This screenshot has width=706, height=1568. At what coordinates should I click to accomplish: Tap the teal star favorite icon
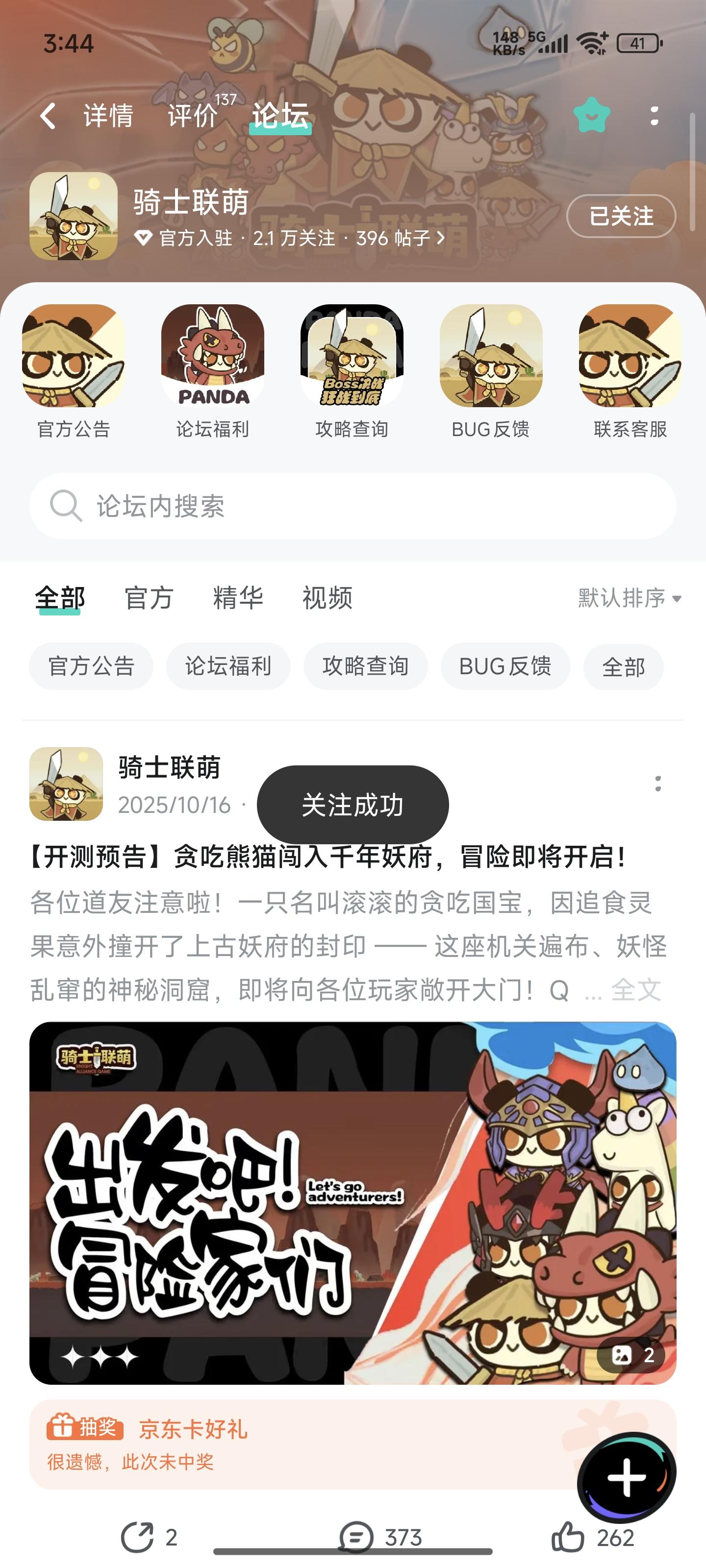pos(591,116)
